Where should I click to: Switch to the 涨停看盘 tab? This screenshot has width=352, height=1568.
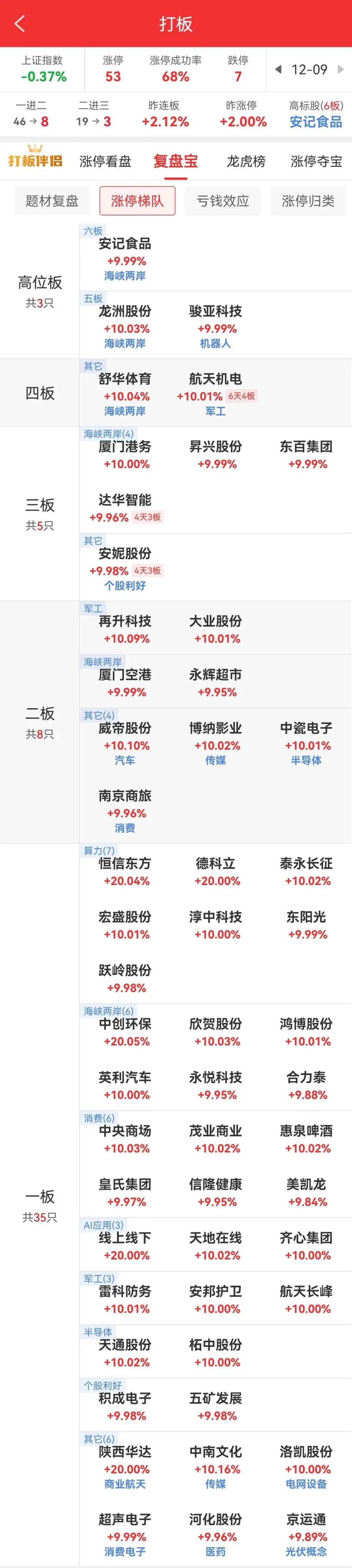(x=105, y=161)
